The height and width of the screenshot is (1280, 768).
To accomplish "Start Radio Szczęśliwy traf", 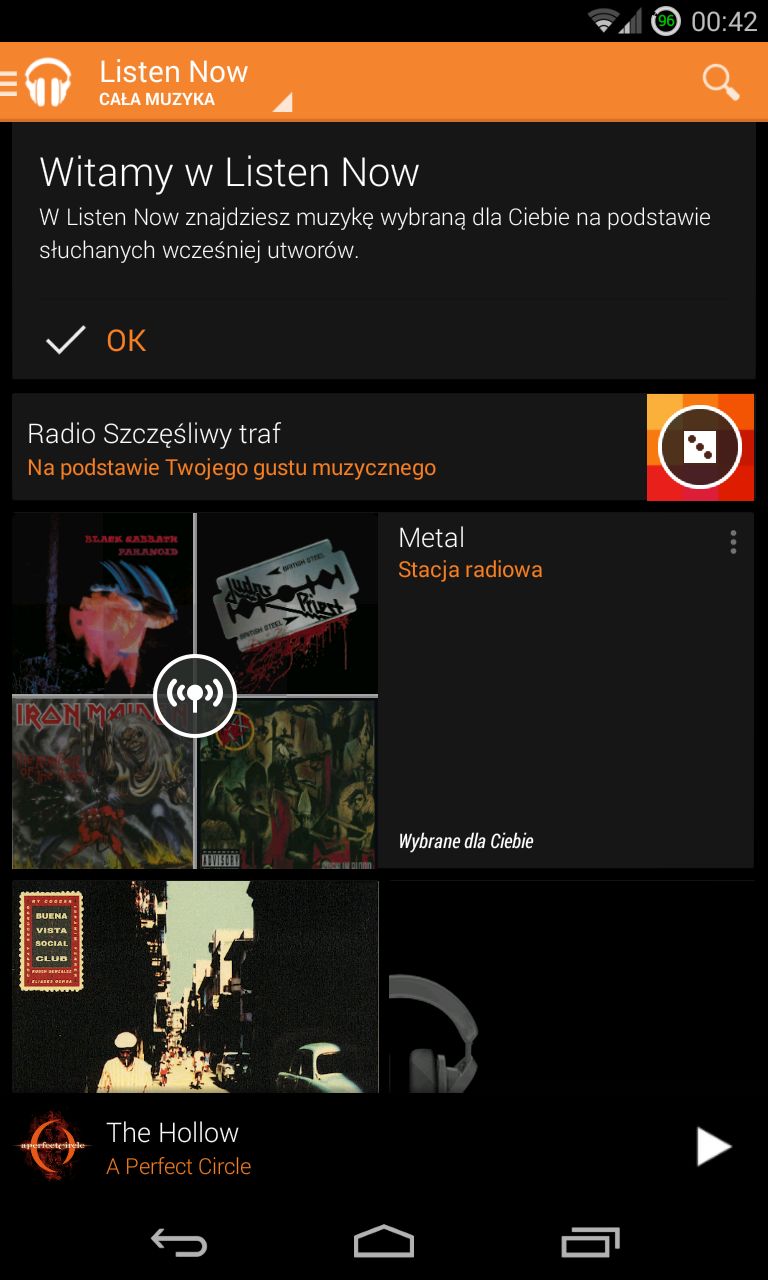I will [x=383, y=447].
